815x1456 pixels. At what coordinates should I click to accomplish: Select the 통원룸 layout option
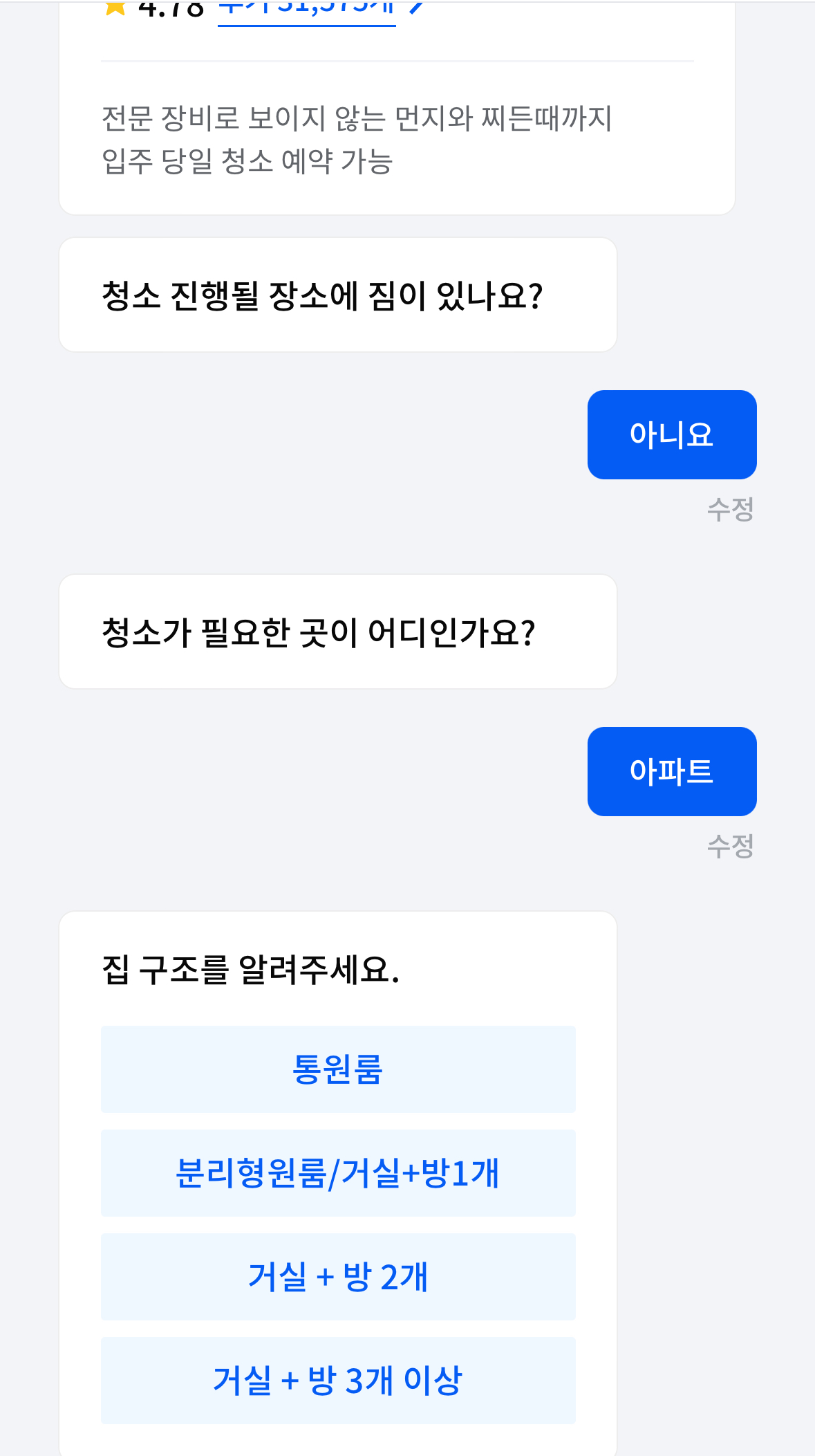[337, 1069]
